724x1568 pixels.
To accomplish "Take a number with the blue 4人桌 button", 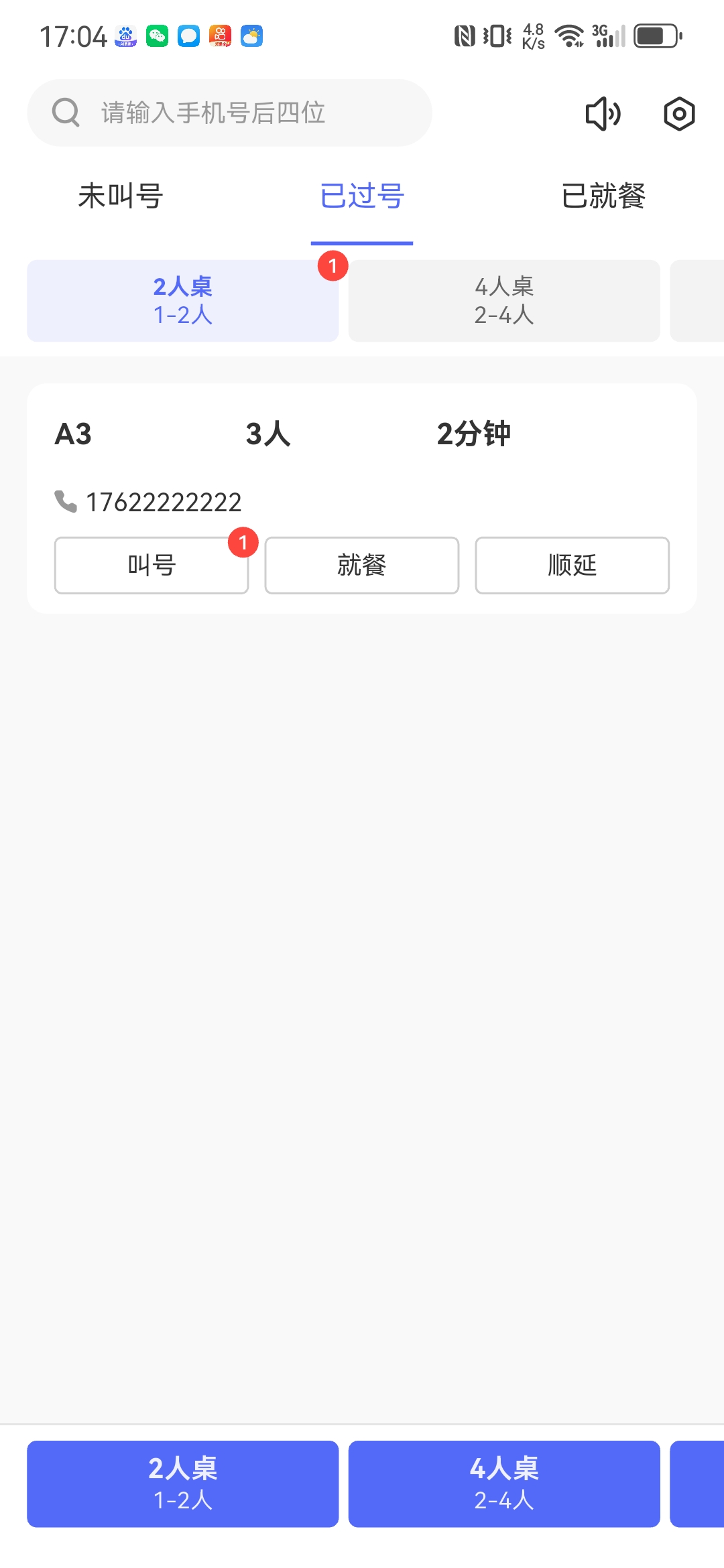I will click(x=504, y=1484).
